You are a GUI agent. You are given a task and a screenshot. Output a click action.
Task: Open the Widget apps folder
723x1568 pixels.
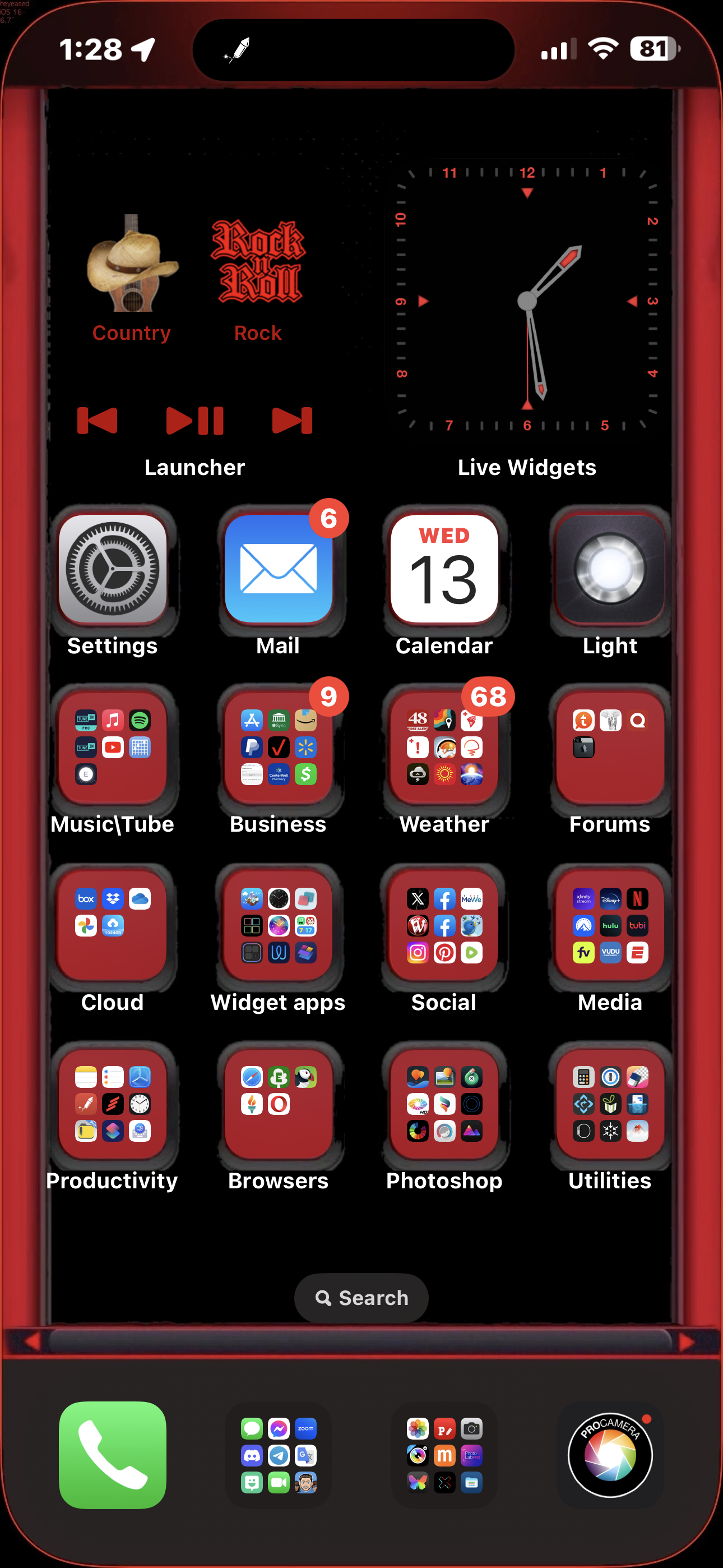pyautogui.click(x=278, y=925)
